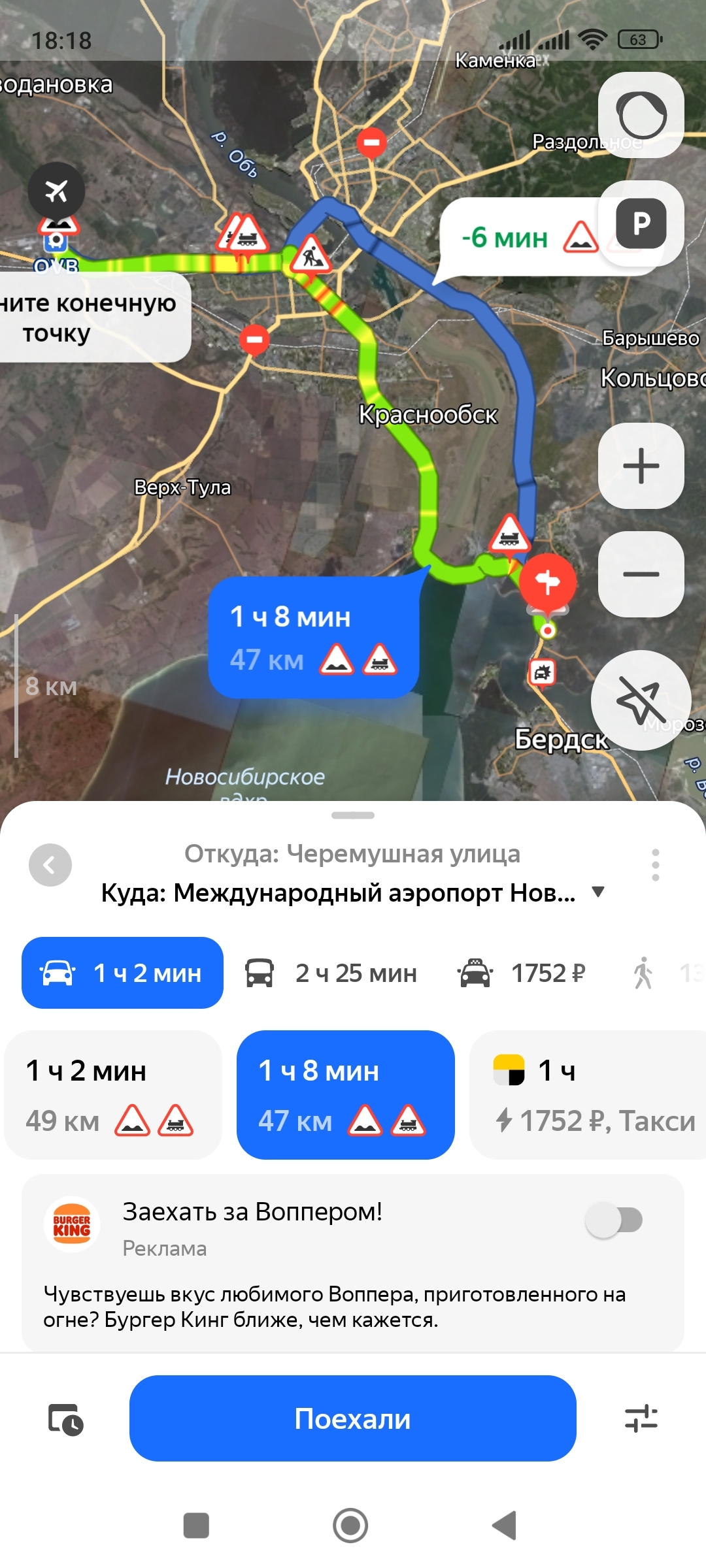Zoom out on the map
Viewport: 706px width, 1568px height.
(x=641, y=574)
